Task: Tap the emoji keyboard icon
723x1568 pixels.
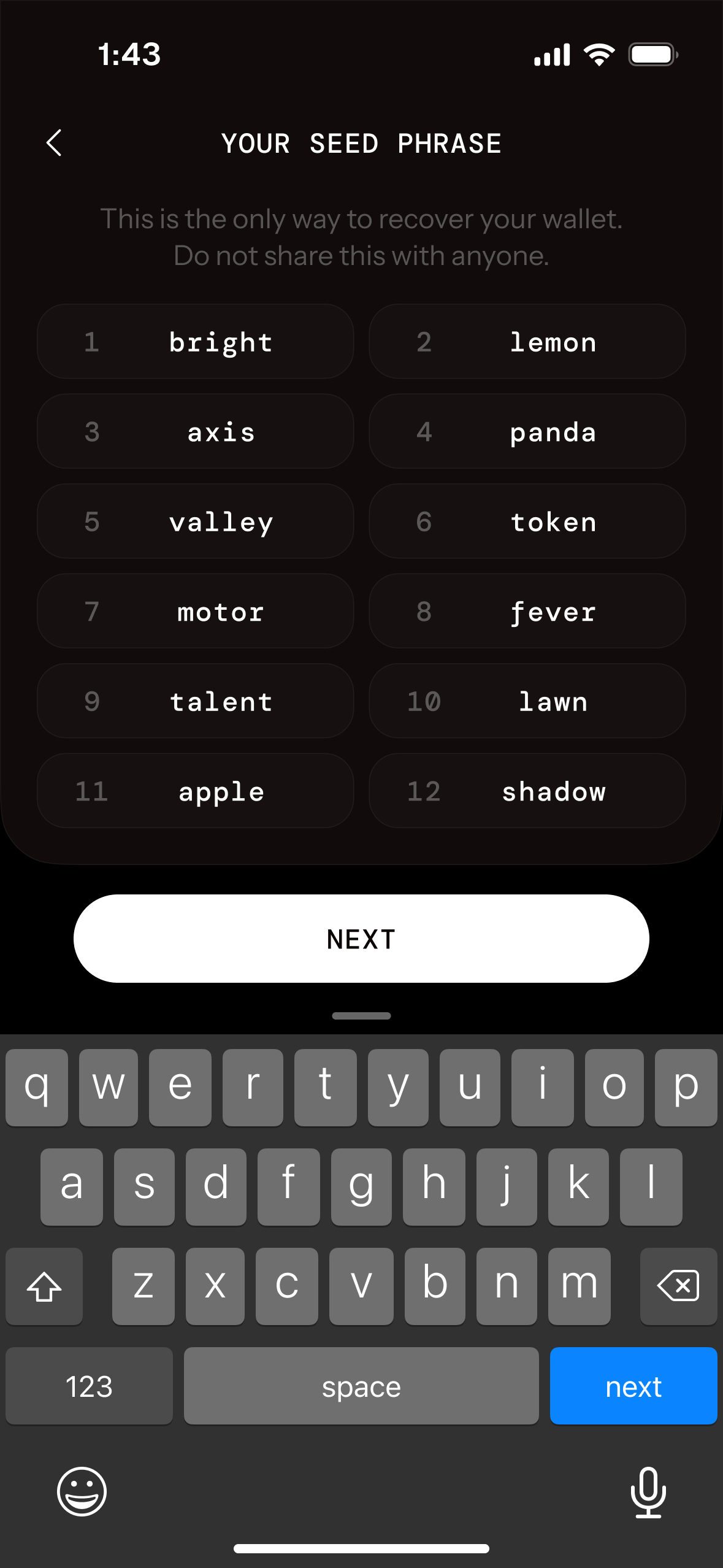Action: (x=80, y=1493)
